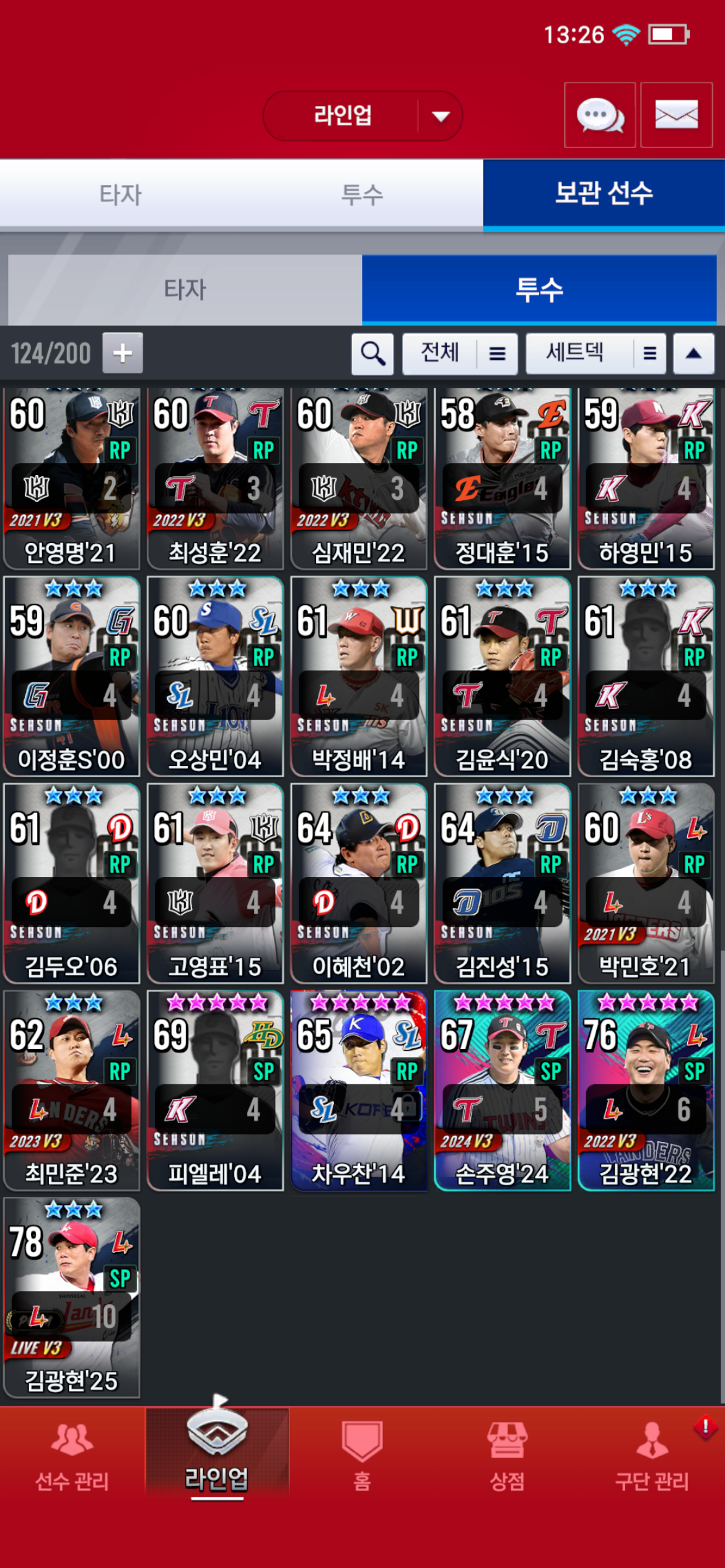Screen dimensions: 725x1568
Task: View the 차우찬'14 player card
Action: (358, 1090)
